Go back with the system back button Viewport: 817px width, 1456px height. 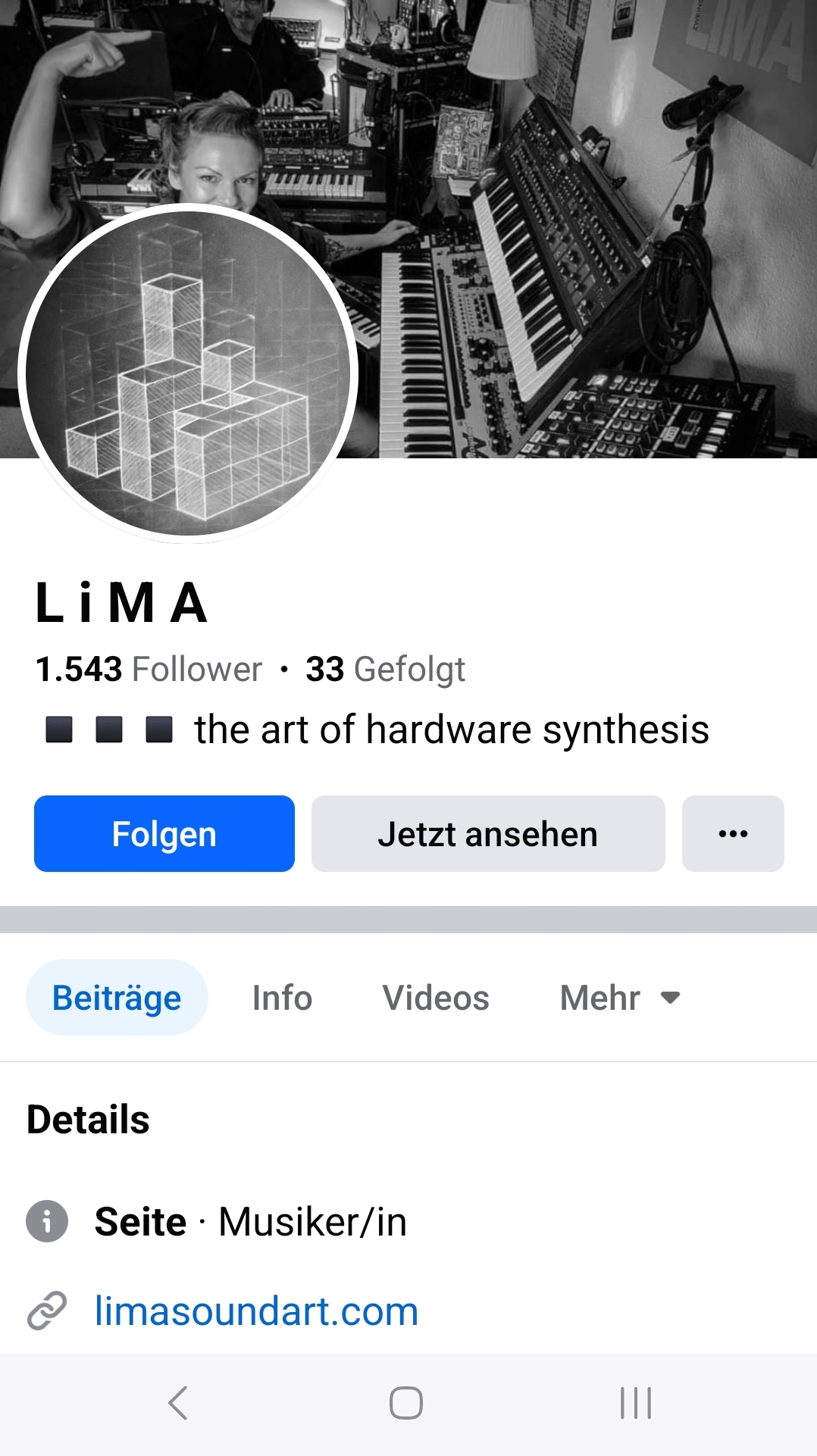178,1403
